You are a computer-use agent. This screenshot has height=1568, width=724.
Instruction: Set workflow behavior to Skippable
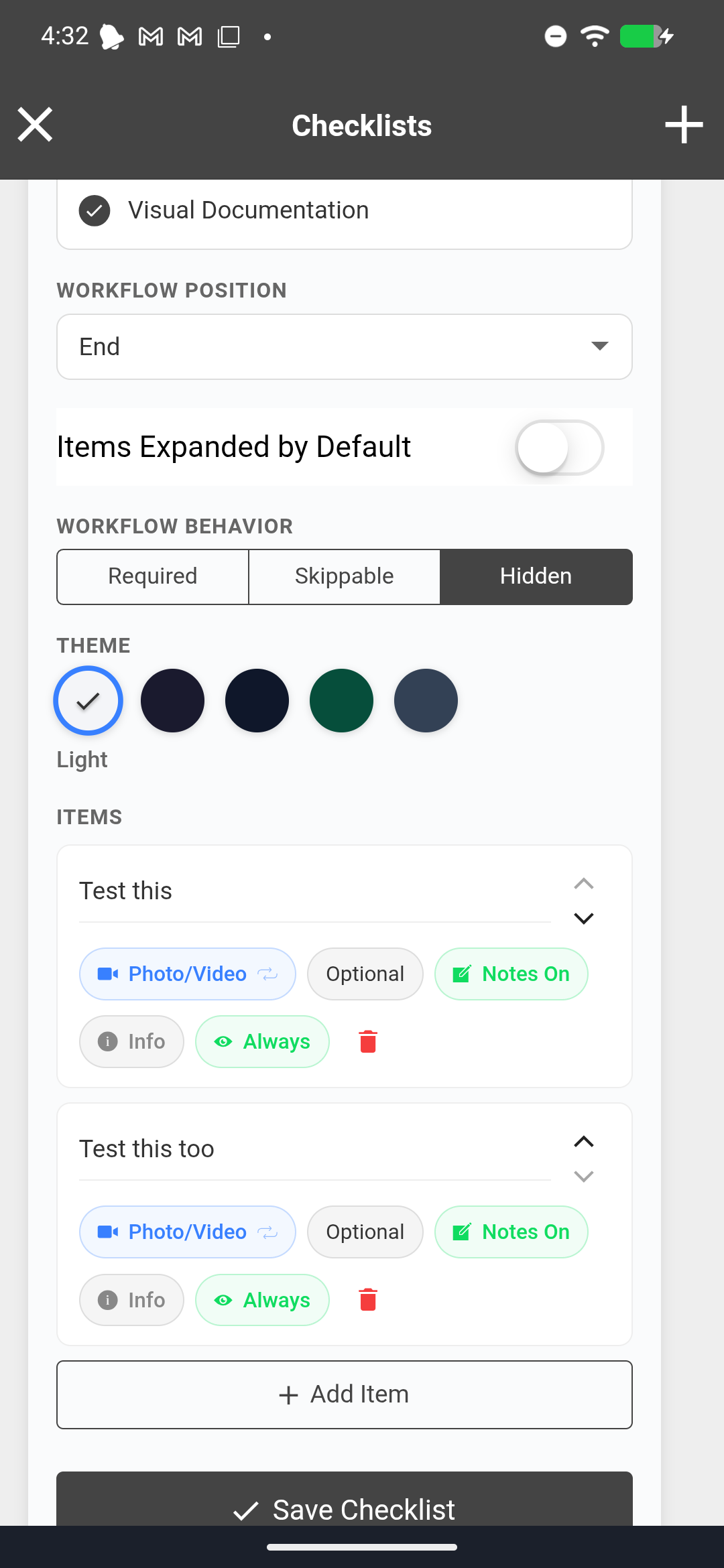345,576
